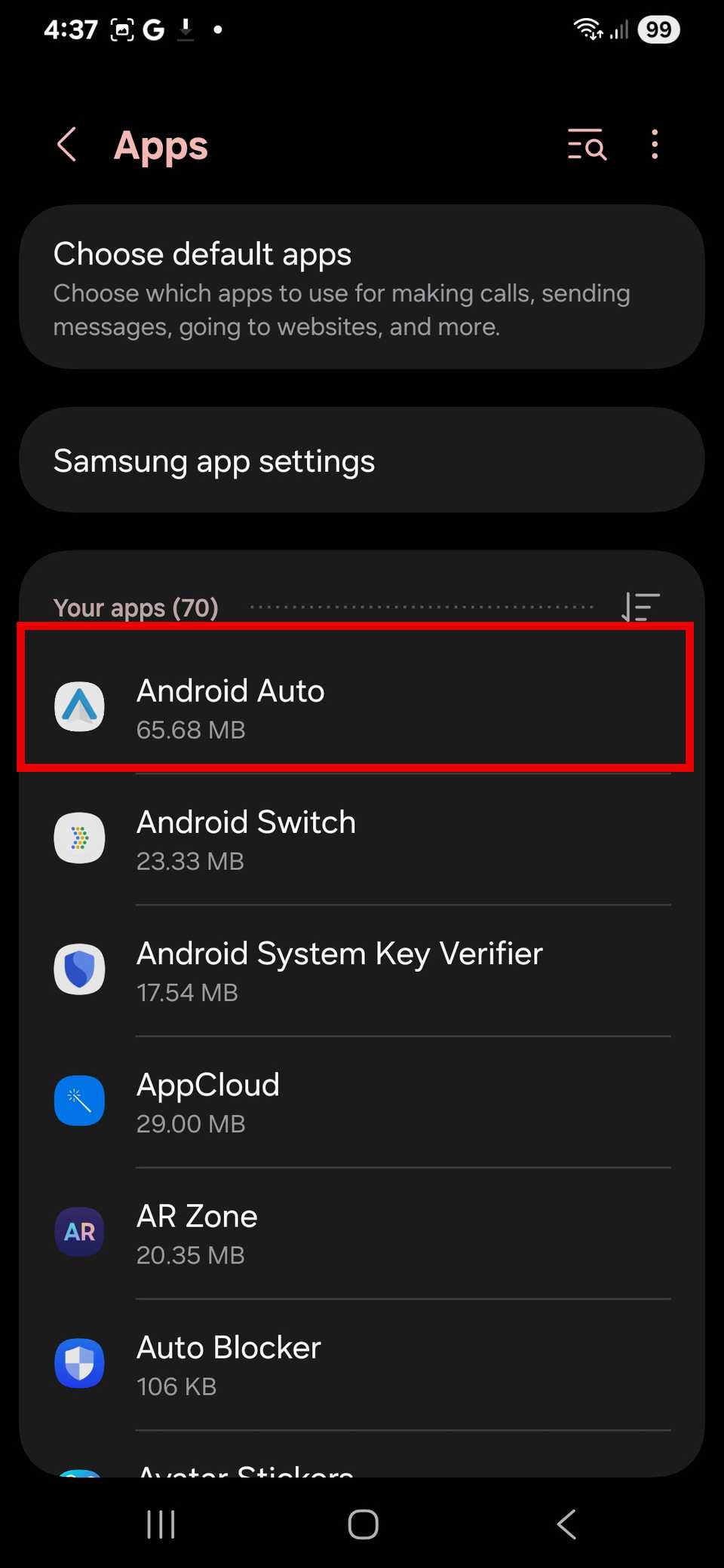Screen dimensions: 724x1568
Task: Open the Android Auto app icon
Action: tap(78, 707)
